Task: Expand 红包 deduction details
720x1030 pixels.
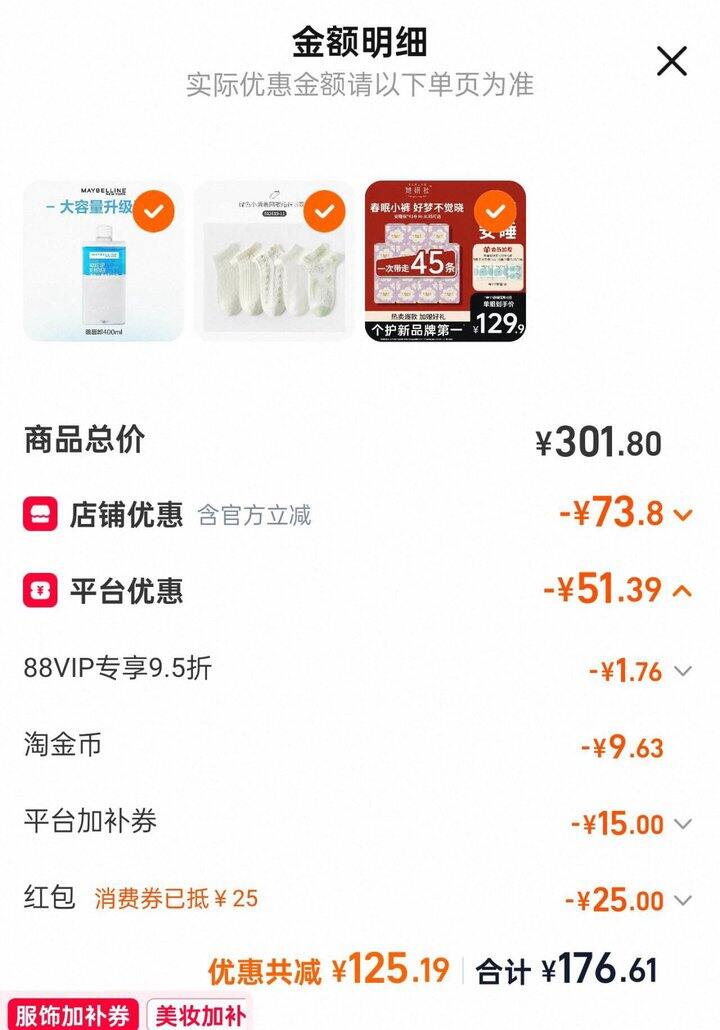Action: click(x=682, y=901)
